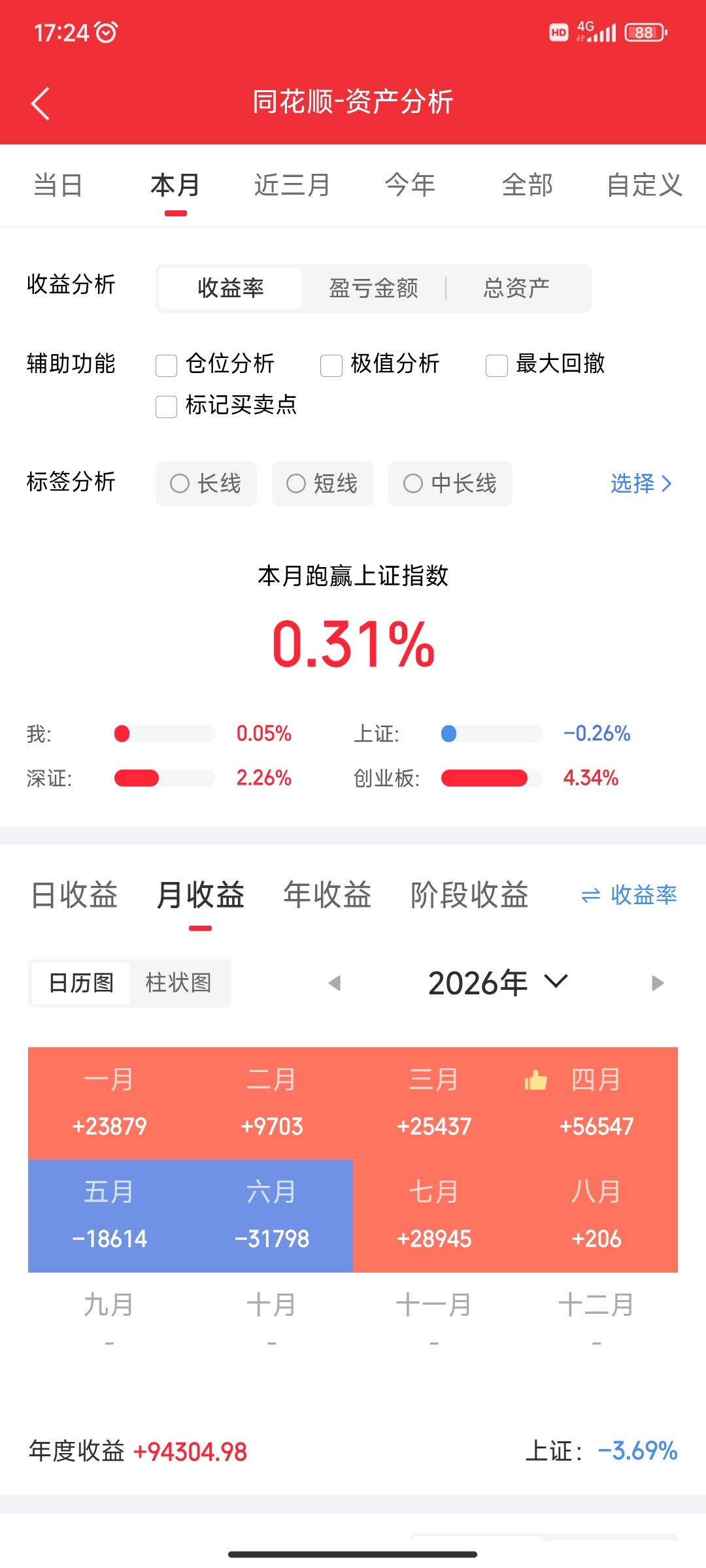Tap the 收益率 switch to change metric
The height and width of the screenshot is (1568, 706).
[x=629, y=895]
